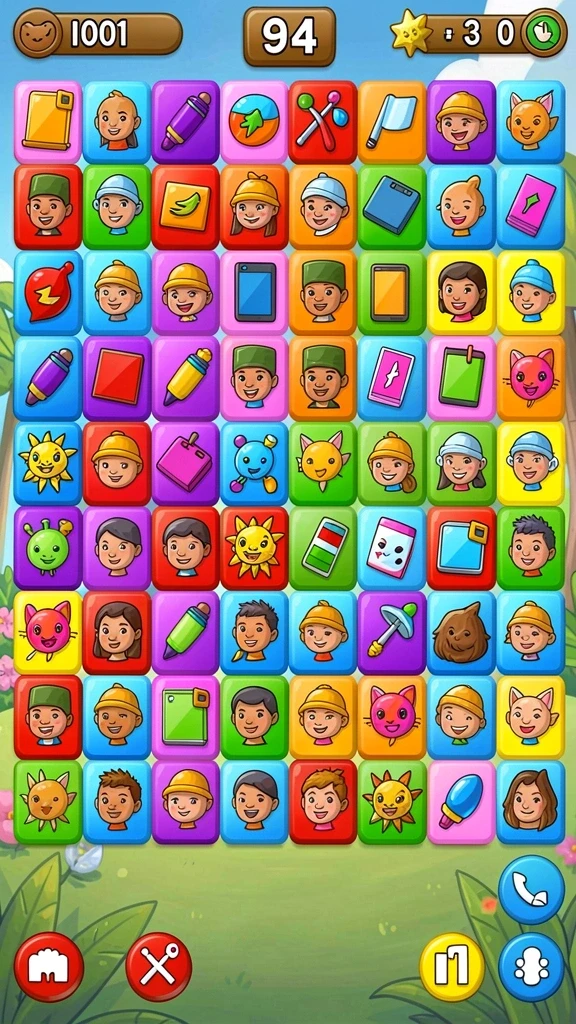The image size is (576, 1024).
Task: Tap the blue tablet on pink tile
Action: [x=254, y=293]
